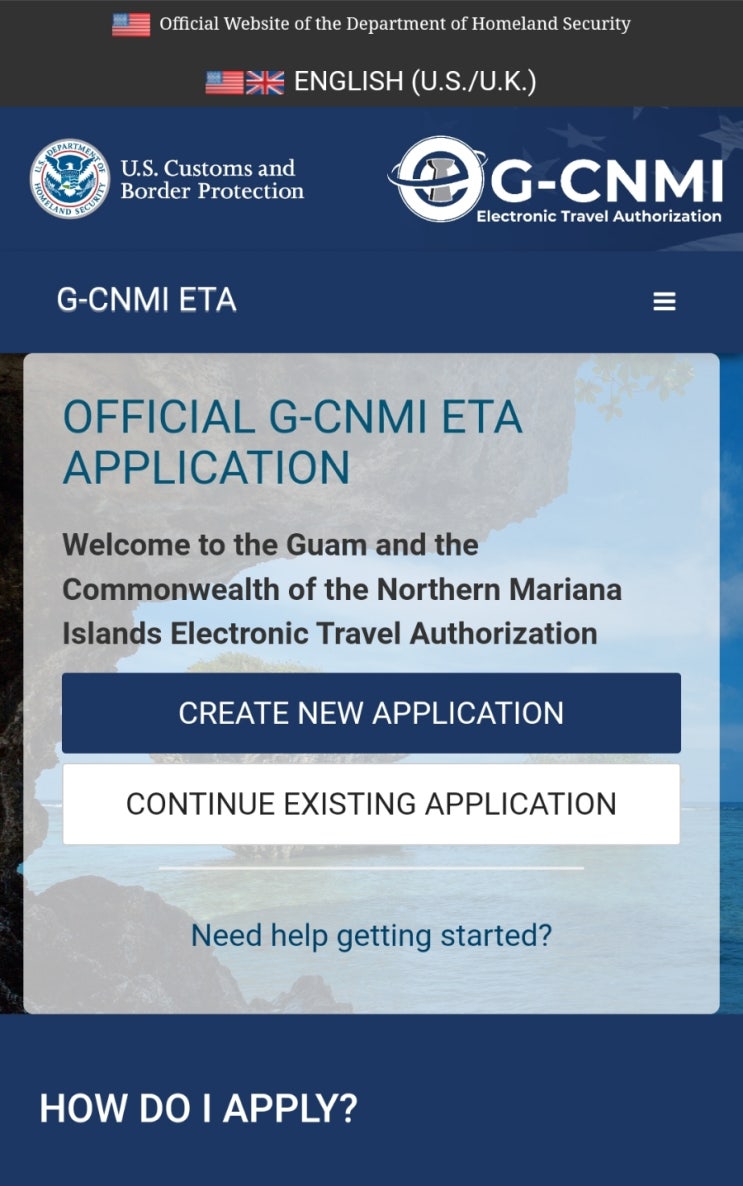Click the G-CNMI Electronic Travel Authorization logo
The image size is (743, 1186).
(x=560, y=183)
